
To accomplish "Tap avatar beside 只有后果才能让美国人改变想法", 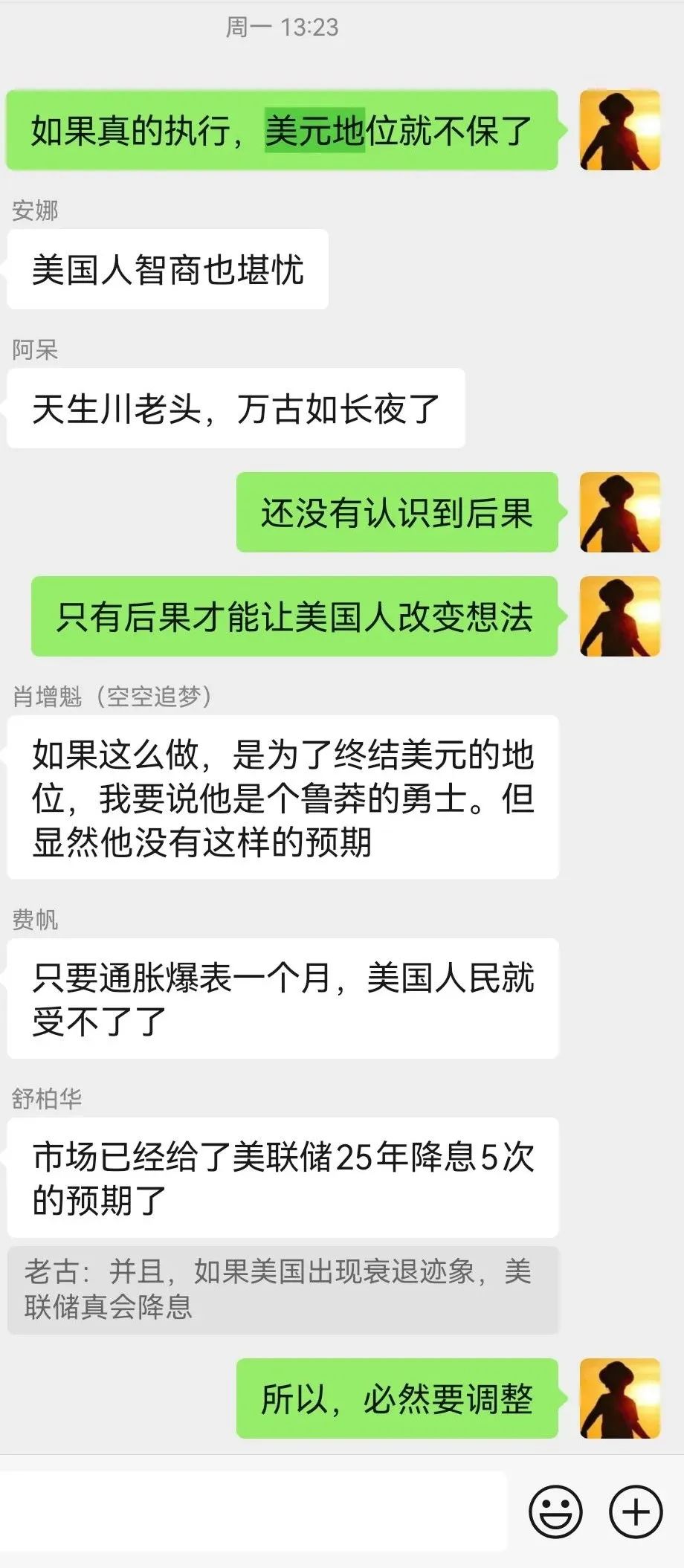I will [x=620, y=616].
